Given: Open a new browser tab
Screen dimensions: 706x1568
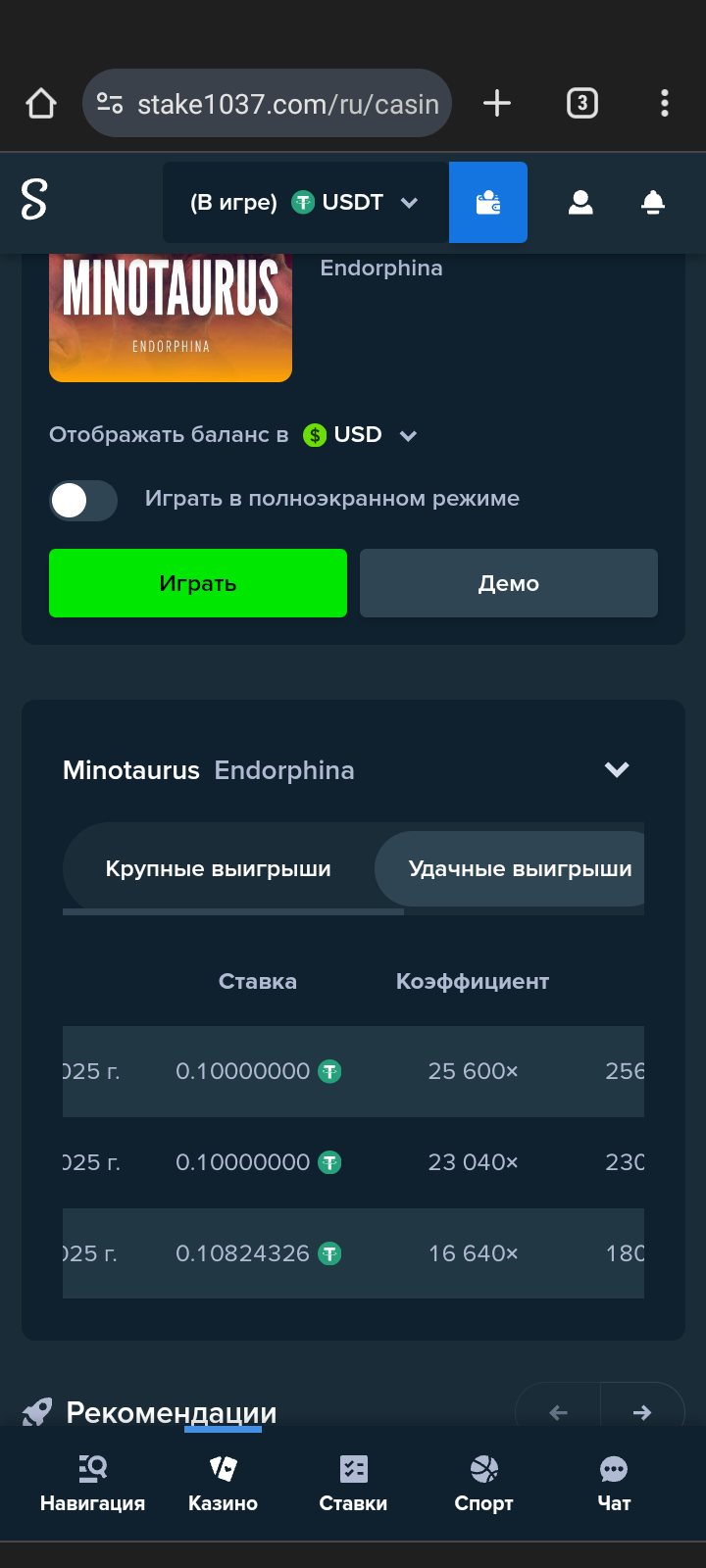Looking at the screenshot, I should coord(497,103).
